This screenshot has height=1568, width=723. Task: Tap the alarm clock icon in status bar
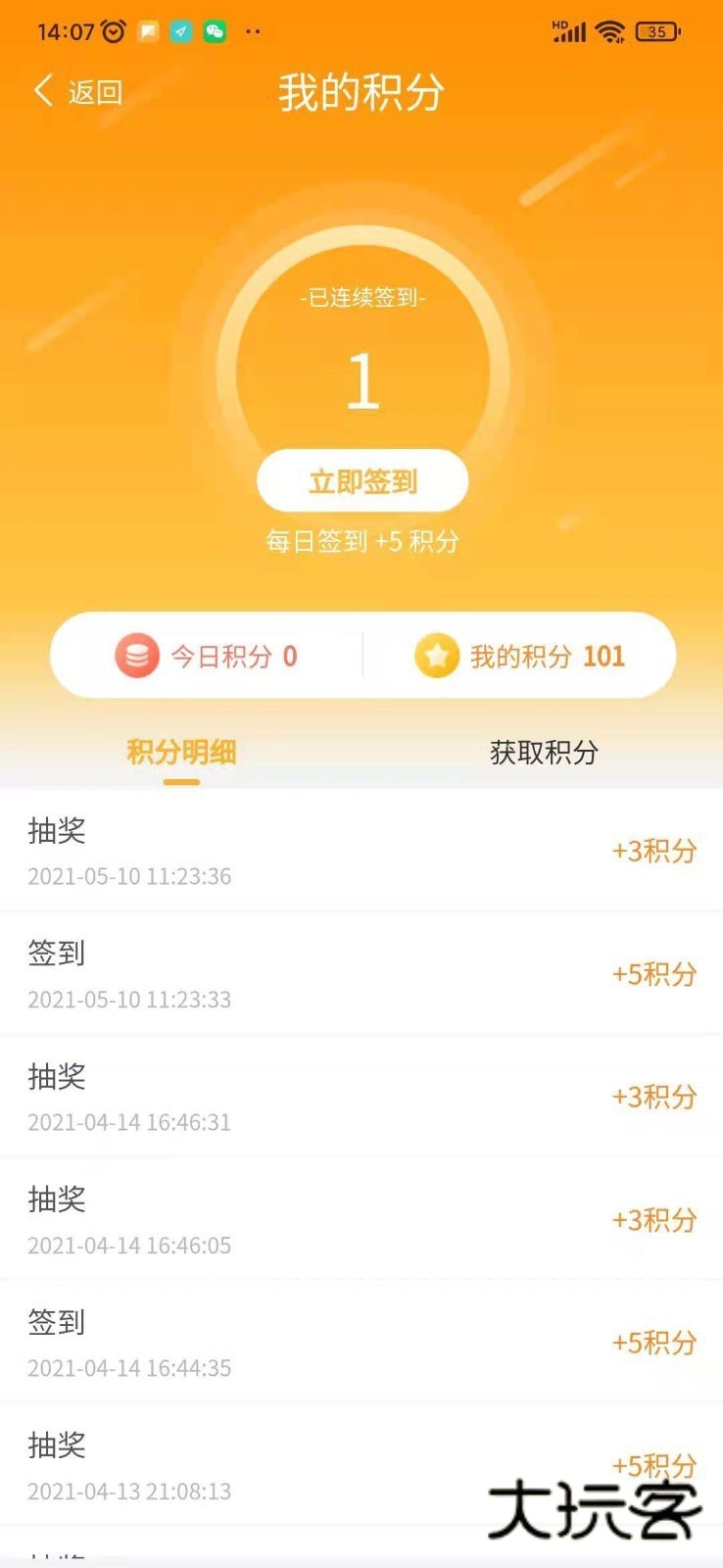point(117,30)
